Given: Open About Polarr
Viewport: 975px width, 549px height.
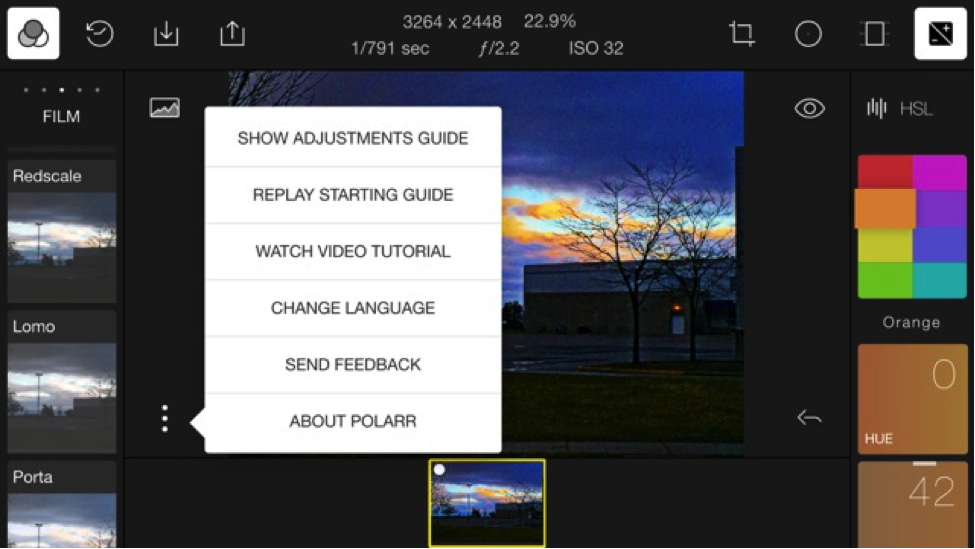Looking at the screenshot, I should pyautogui.click(x=353, y=421).
